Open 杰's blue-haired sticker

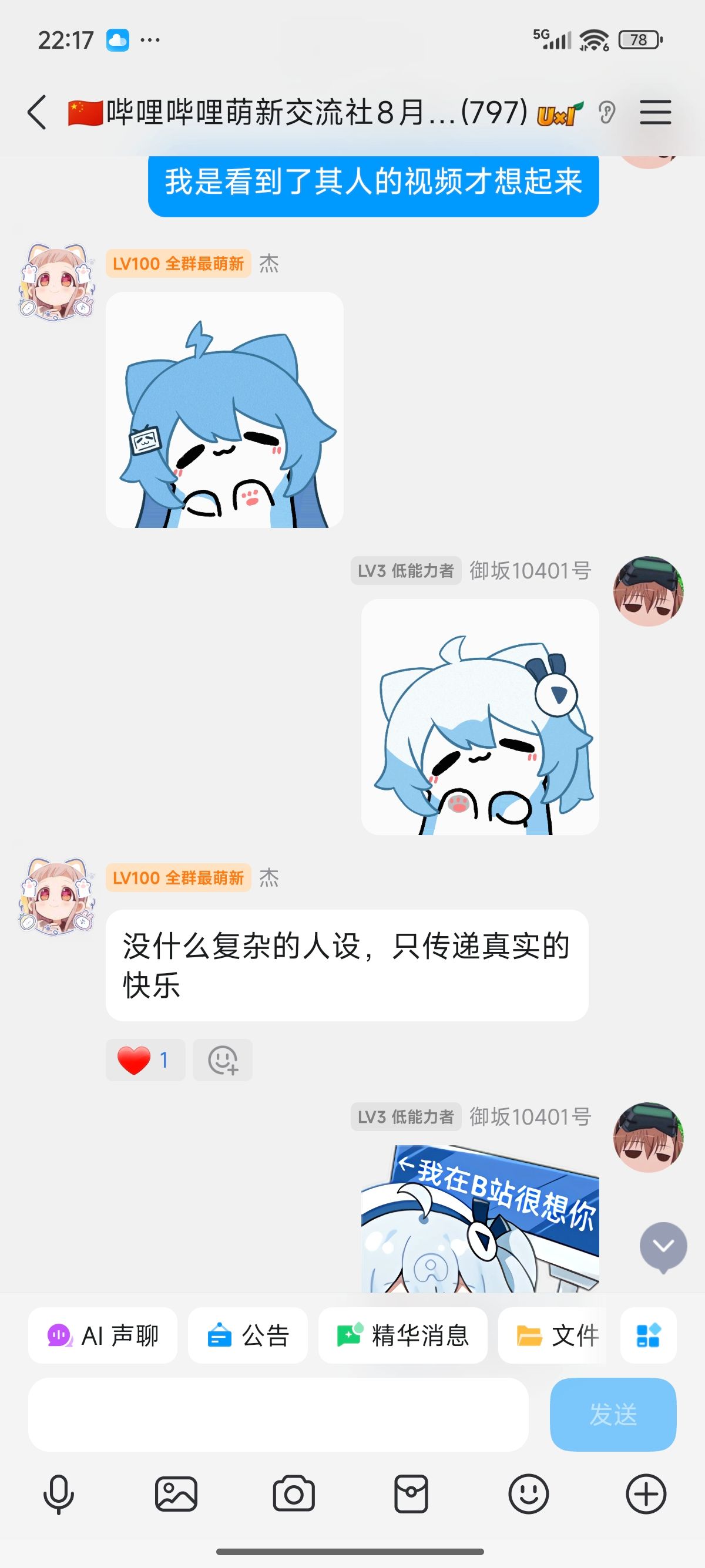(224, 410)
